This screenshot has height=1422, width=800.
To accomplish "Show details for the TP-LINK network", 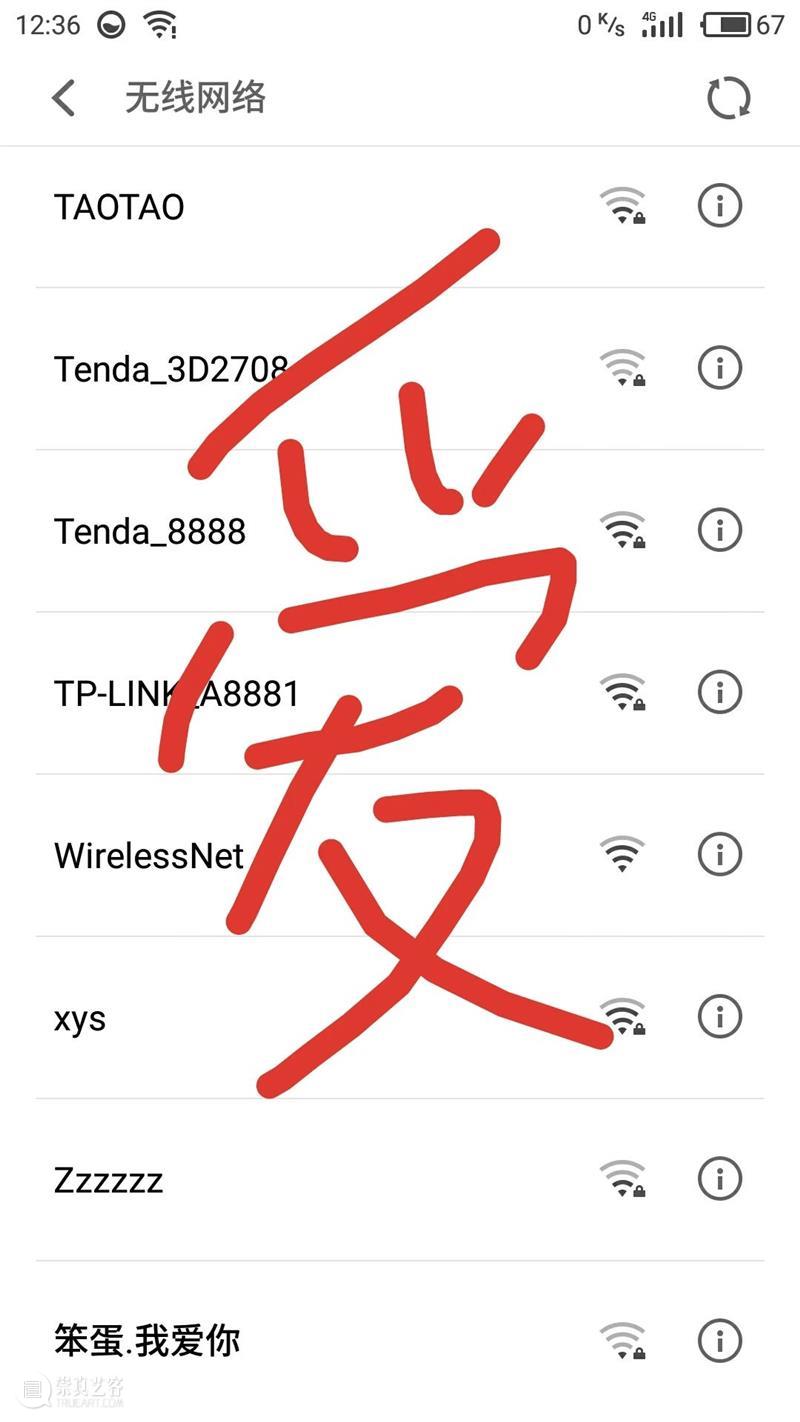I will click(719, 692).
